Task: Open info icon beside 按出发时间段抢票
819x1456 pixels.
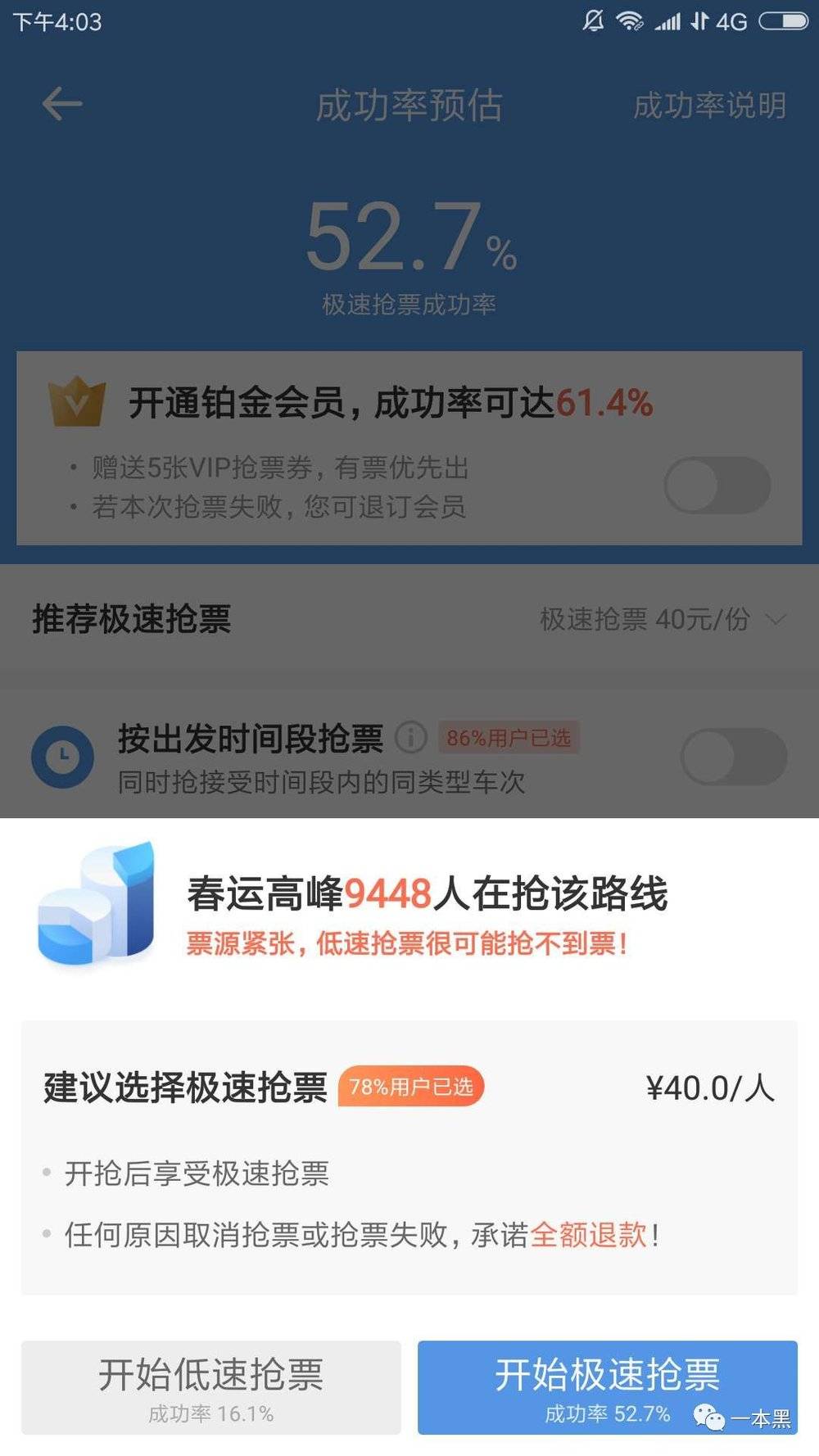Action: (411, 738)
